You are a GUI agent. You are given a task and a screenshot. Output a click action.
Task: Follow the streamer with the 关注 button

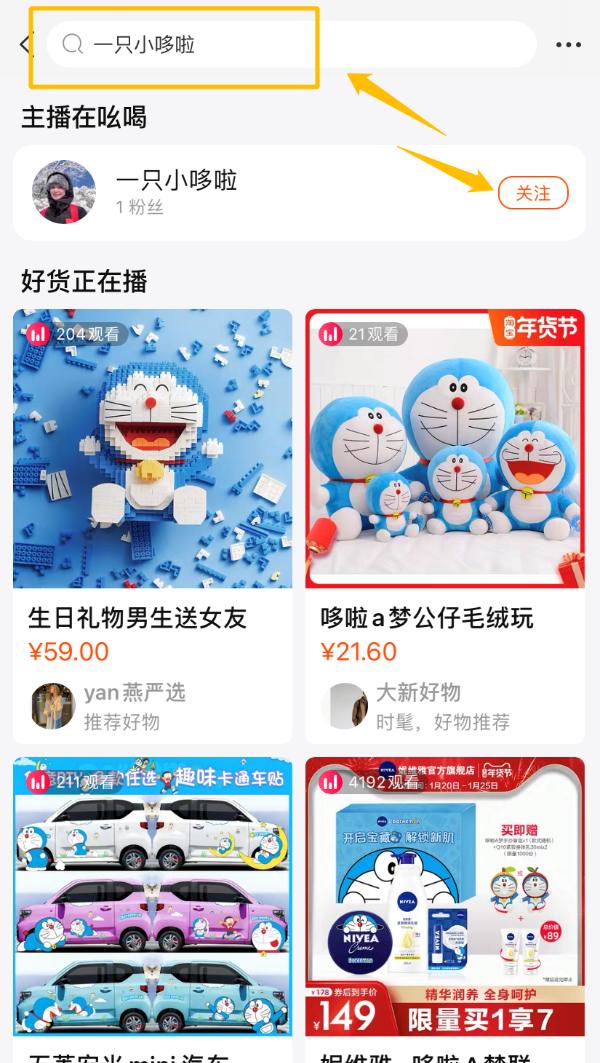click(x=532, y=193)
